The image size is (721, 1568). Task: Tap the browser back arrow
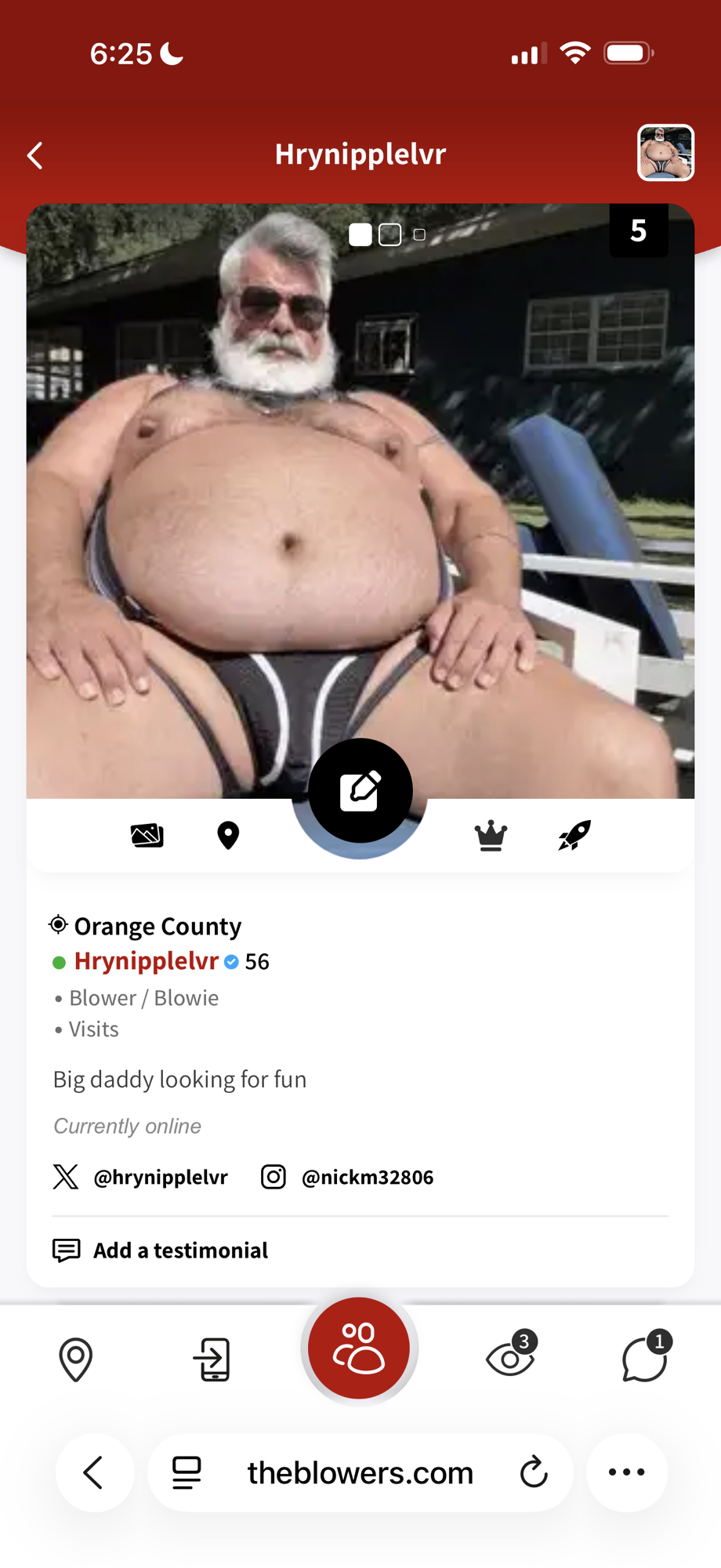click(94, 1472)
